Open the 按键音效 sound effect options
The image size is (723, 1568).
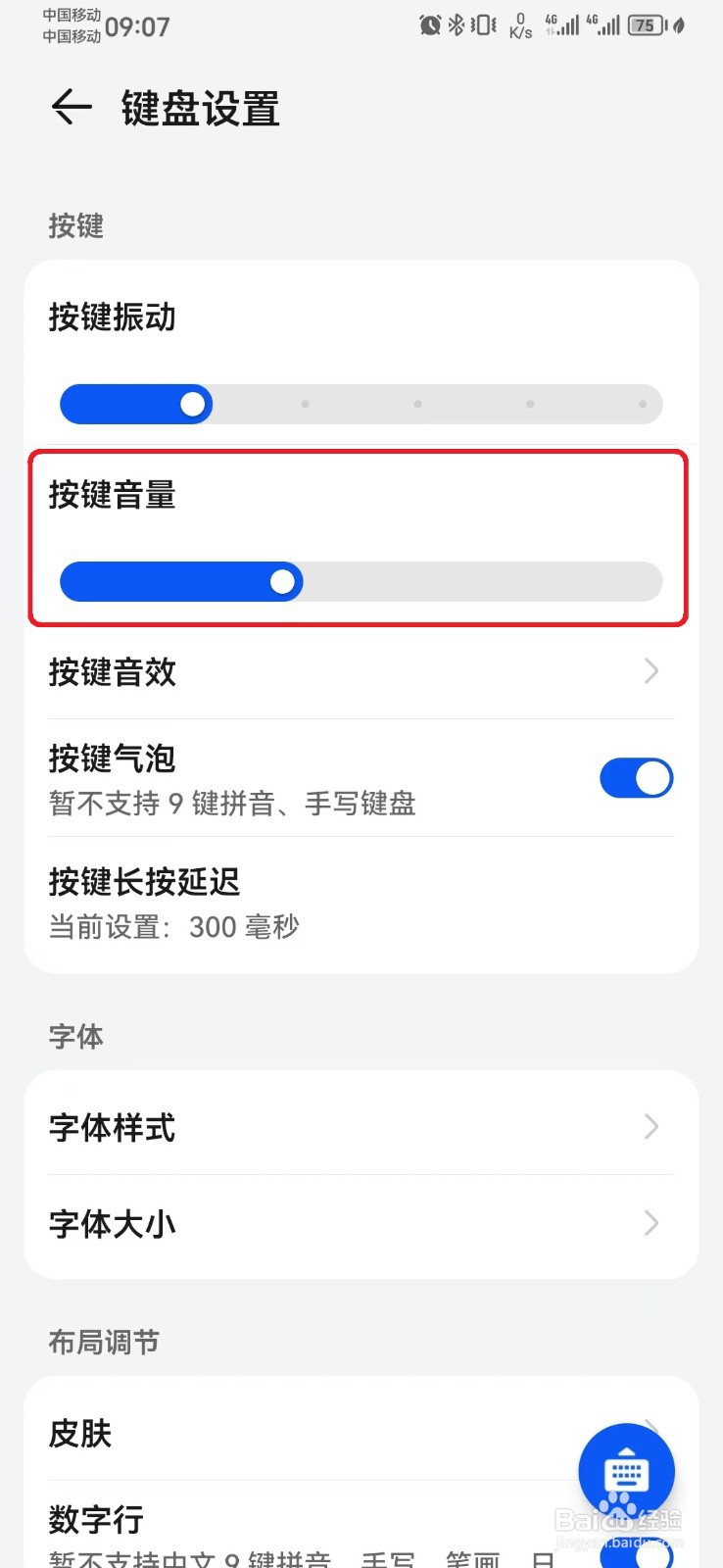(x=361, y=672)
